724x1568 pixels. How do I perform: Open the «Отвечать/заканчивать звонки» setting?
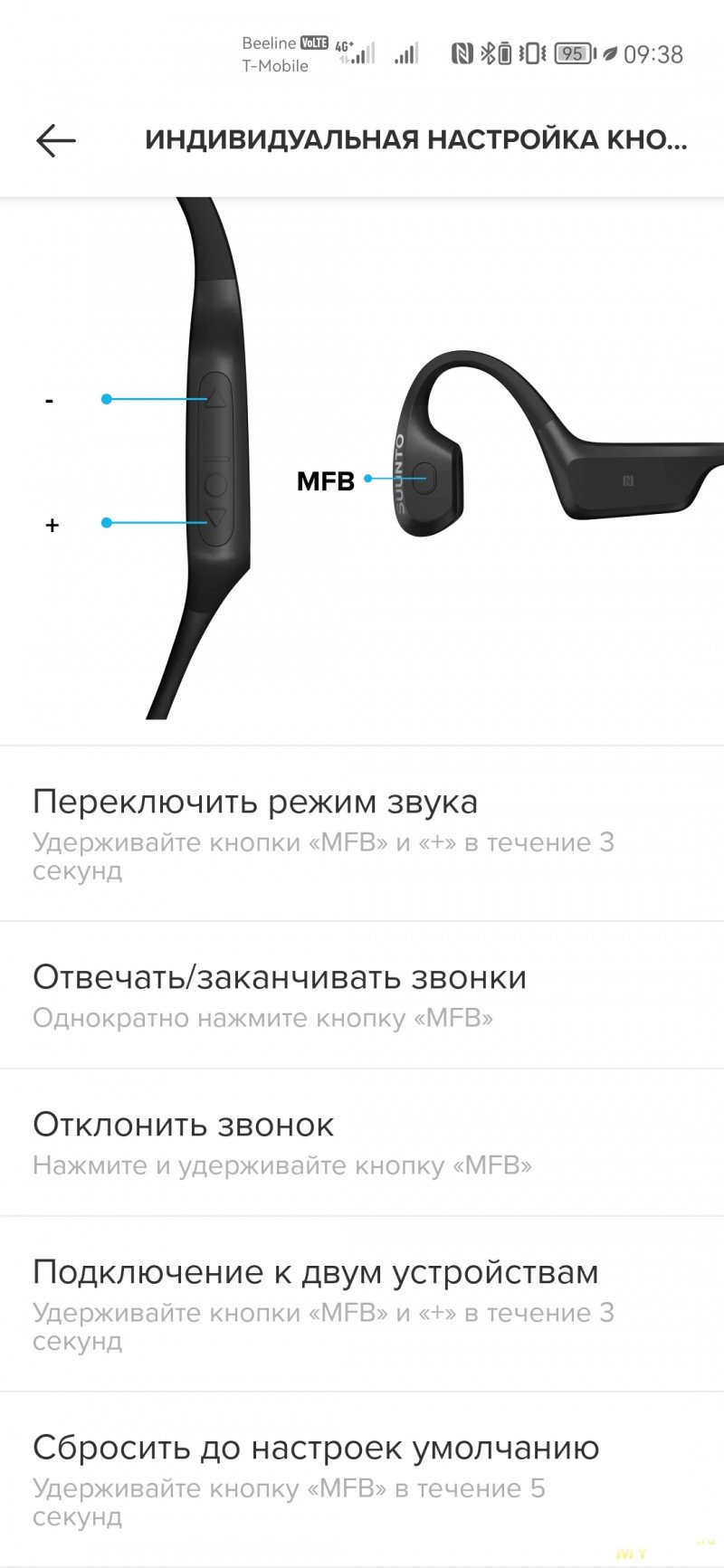tap(362, 995)
